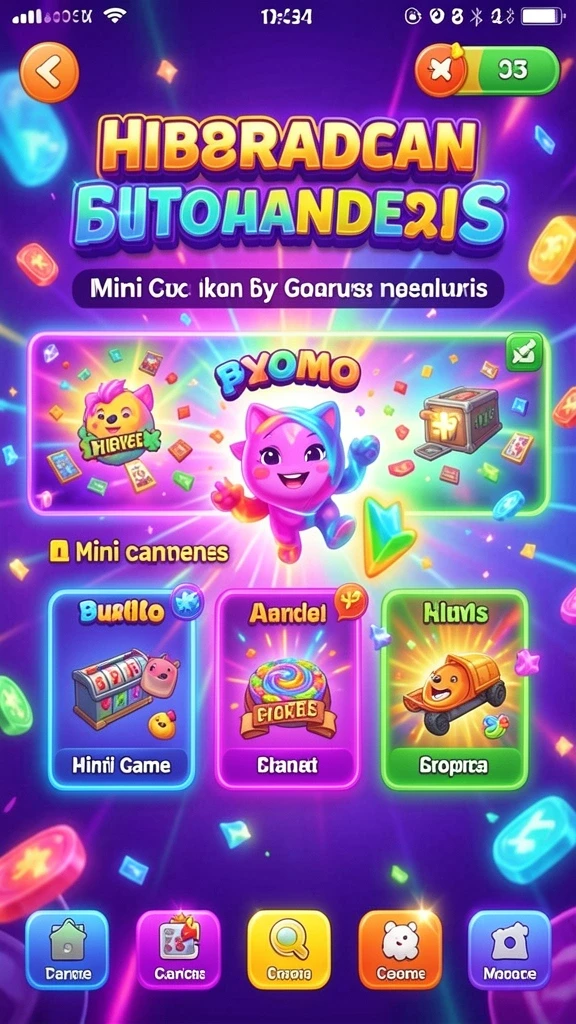Open the featured banner with the pink cat

289,424
